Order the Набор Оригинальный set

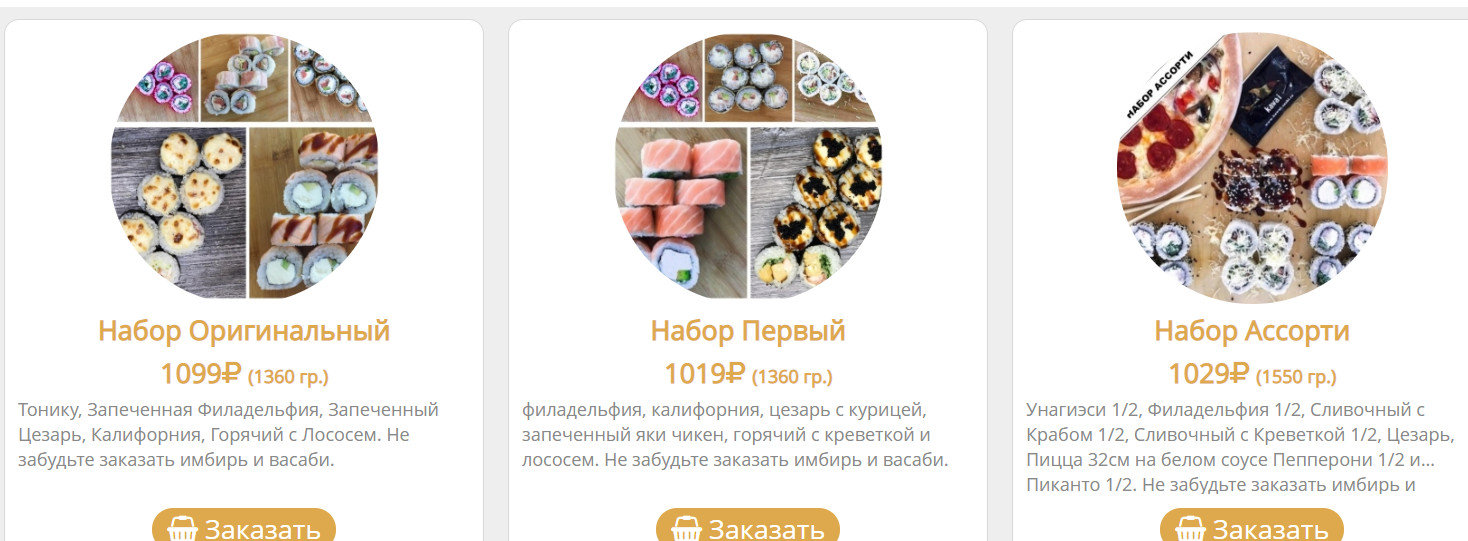(244, 527)
